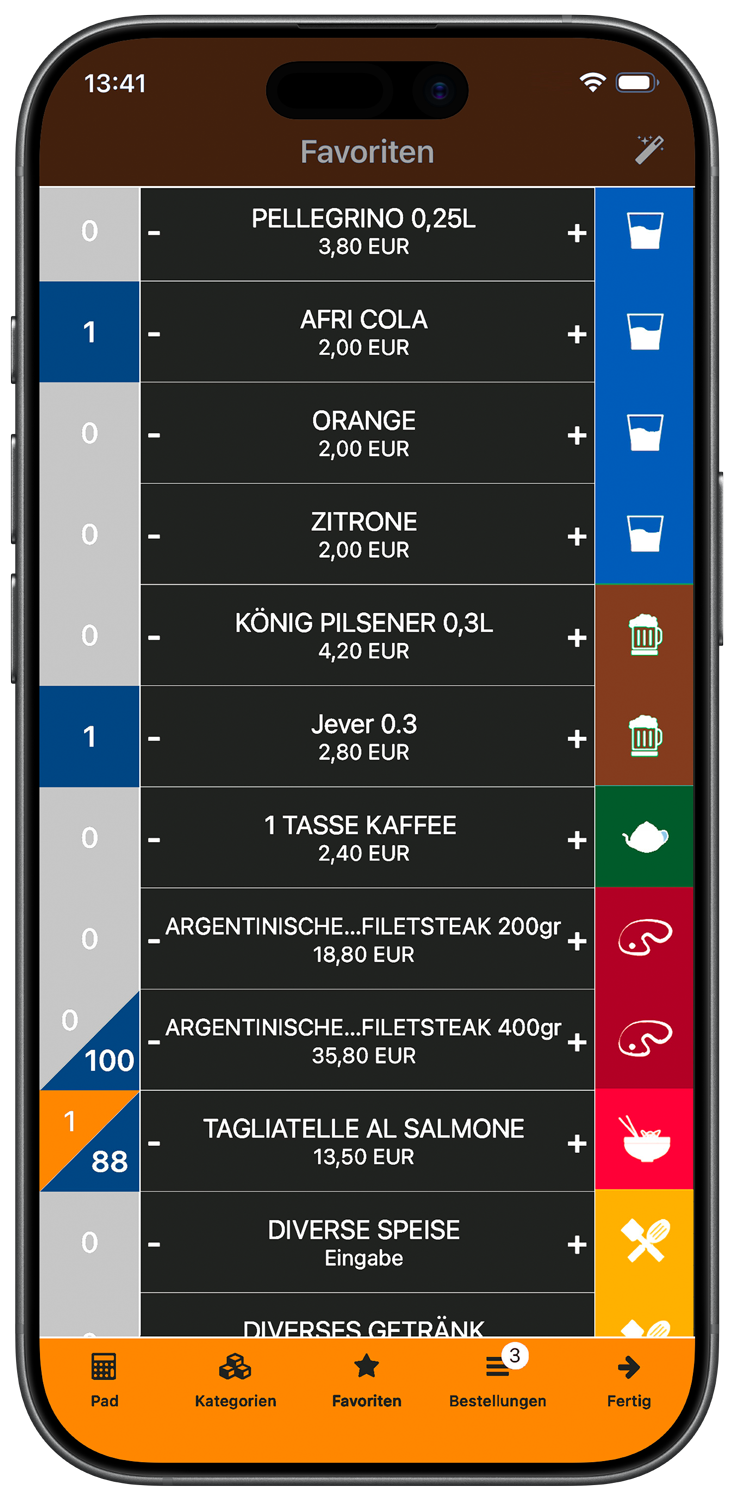Tap the magic wand icon in header
Screen dimensions: 734x1500
pyautogui.click(x=649, y=151)
